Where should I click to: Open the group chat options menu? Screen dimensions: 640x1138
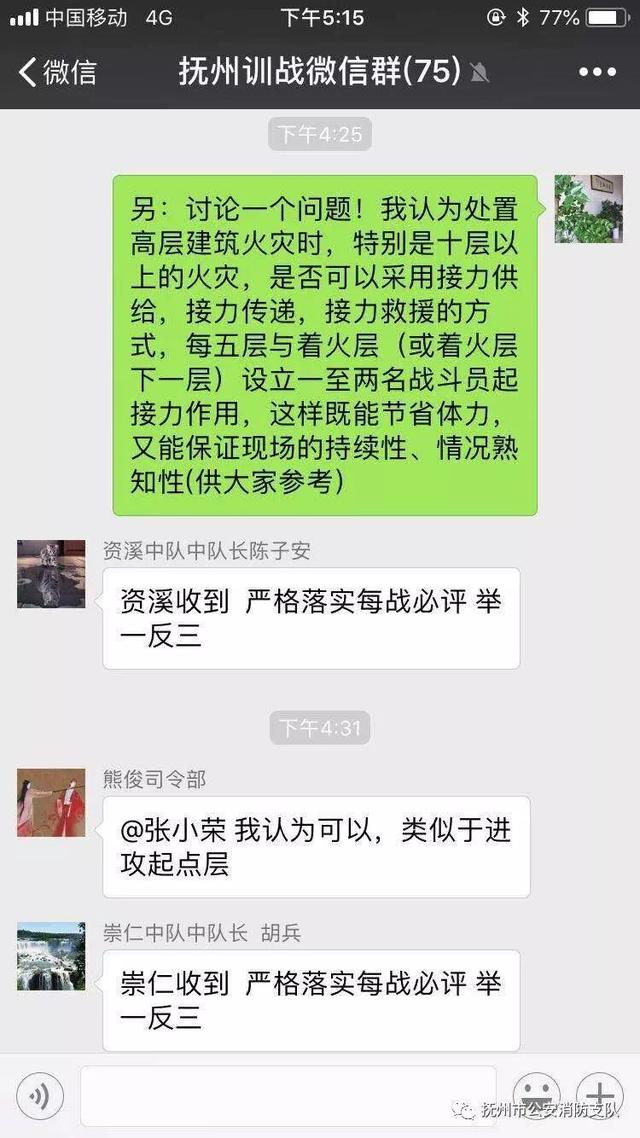pos(597,73)
